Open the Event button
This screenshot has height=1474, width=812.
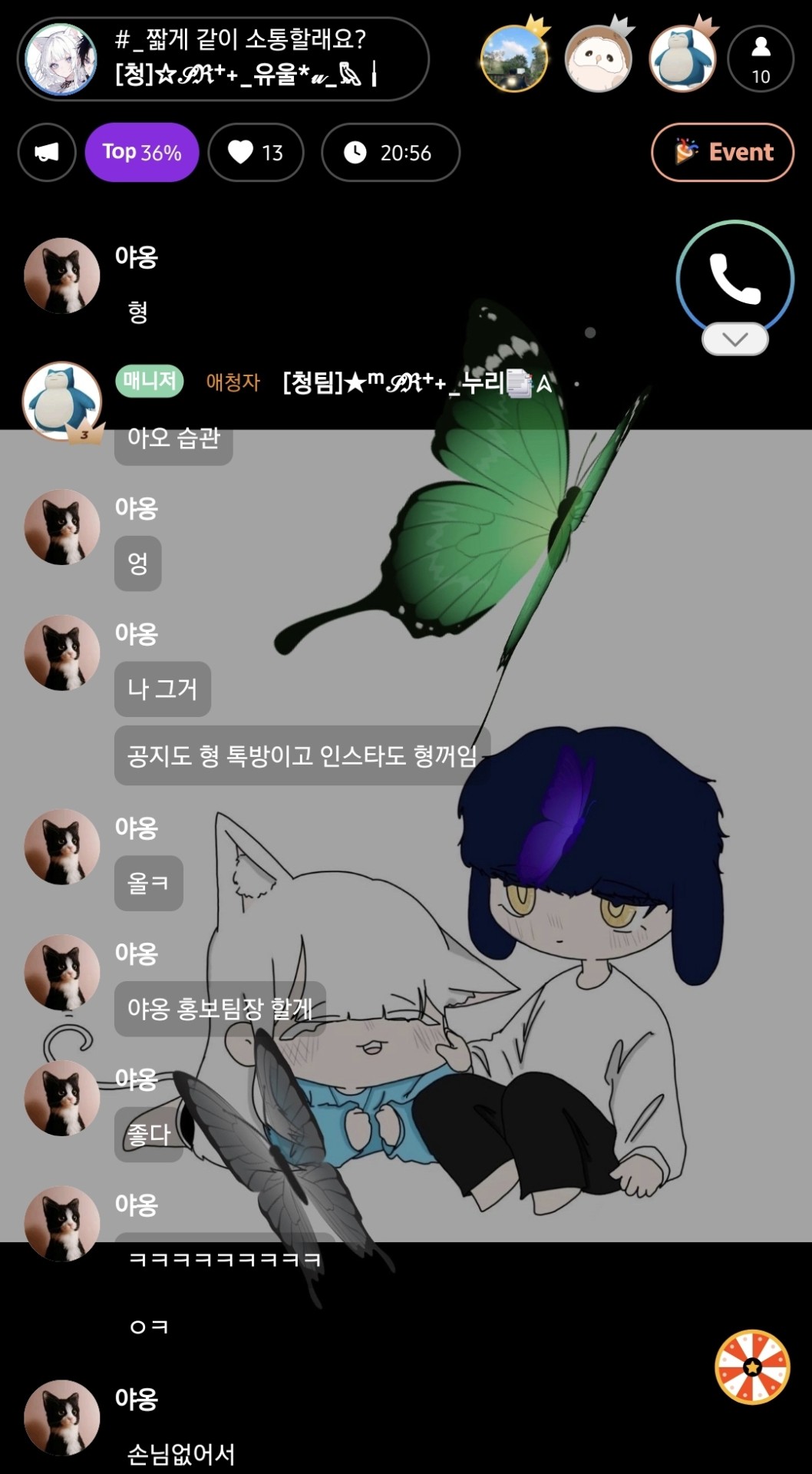(722, 152)
